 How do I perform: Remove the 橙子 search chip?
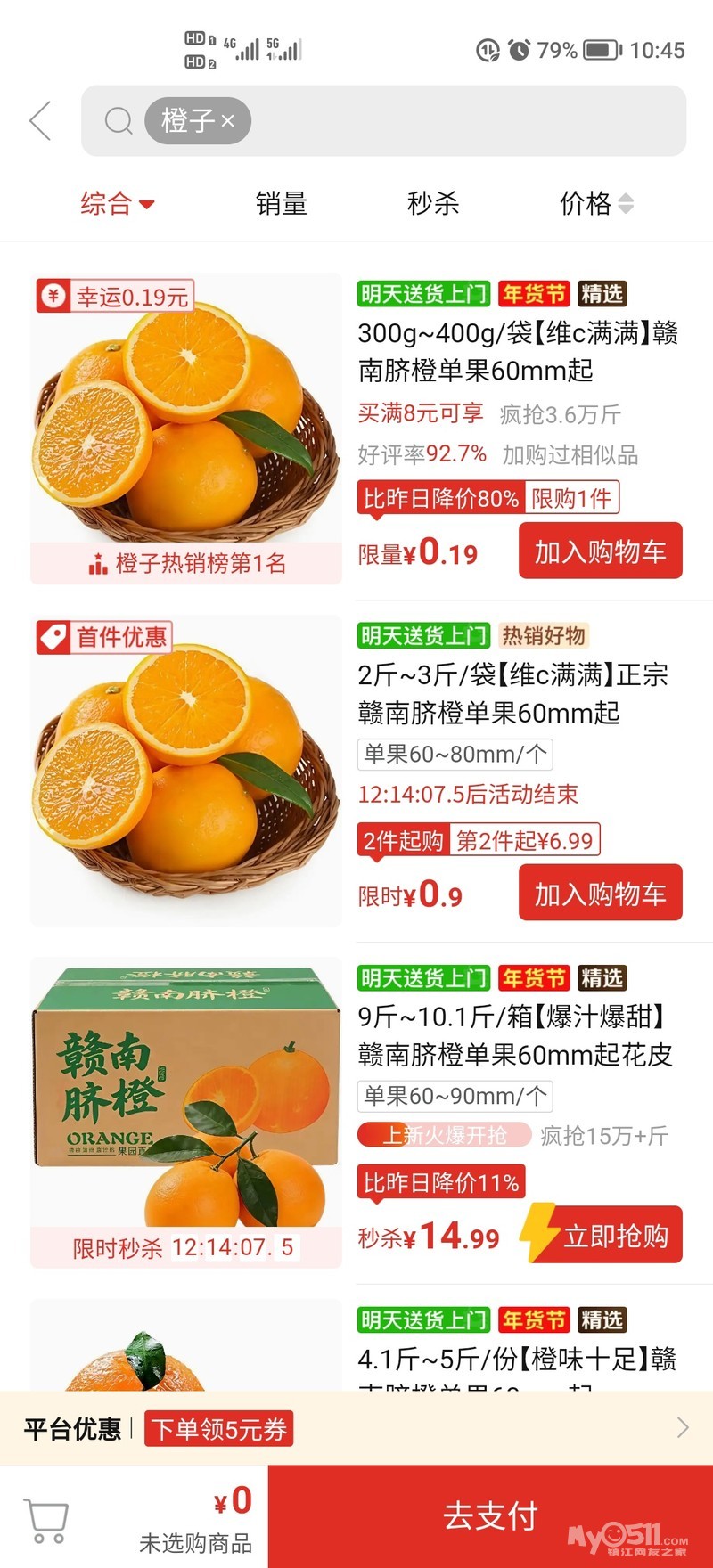tap(228, 121)
